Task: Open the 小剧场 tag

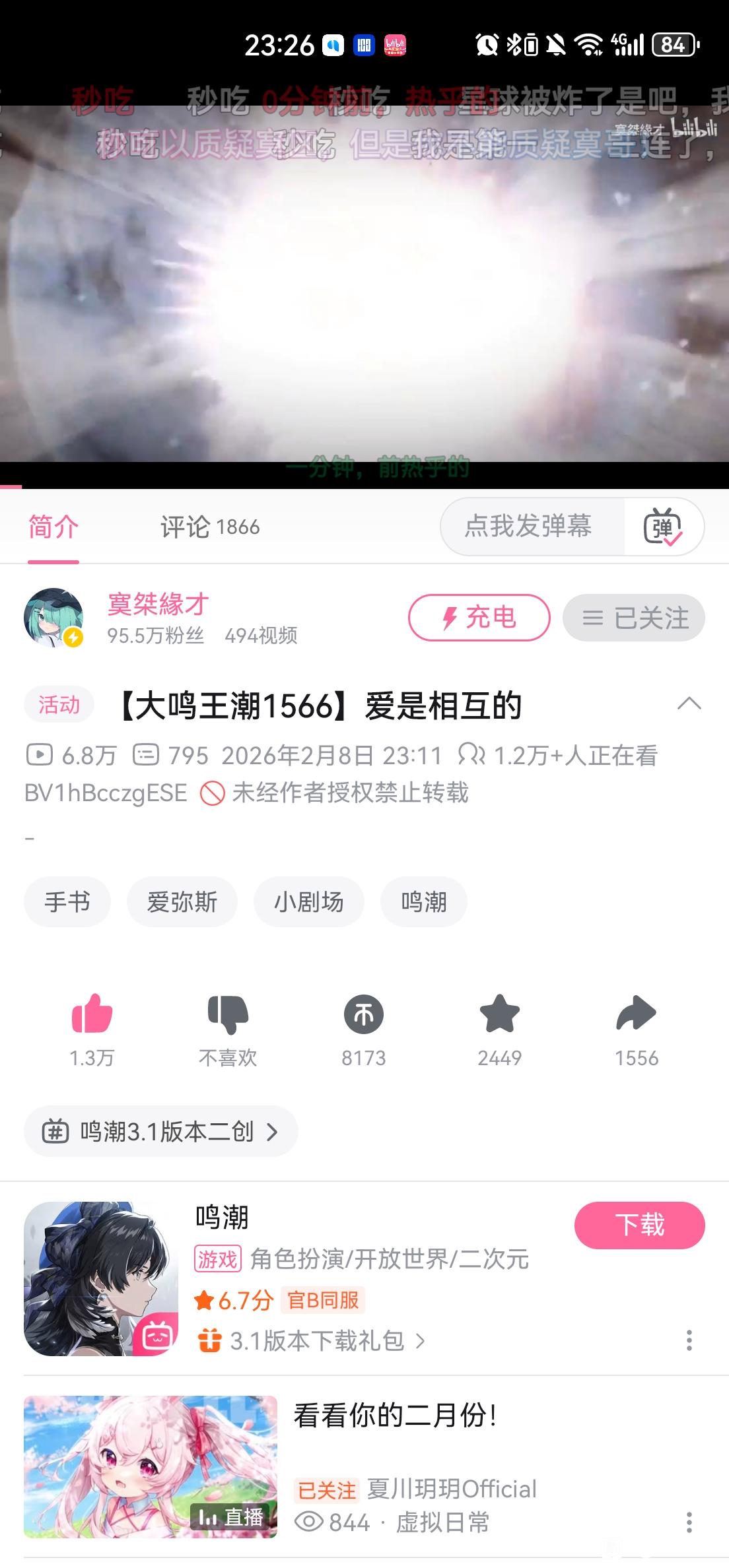Action: click(308, 902)
